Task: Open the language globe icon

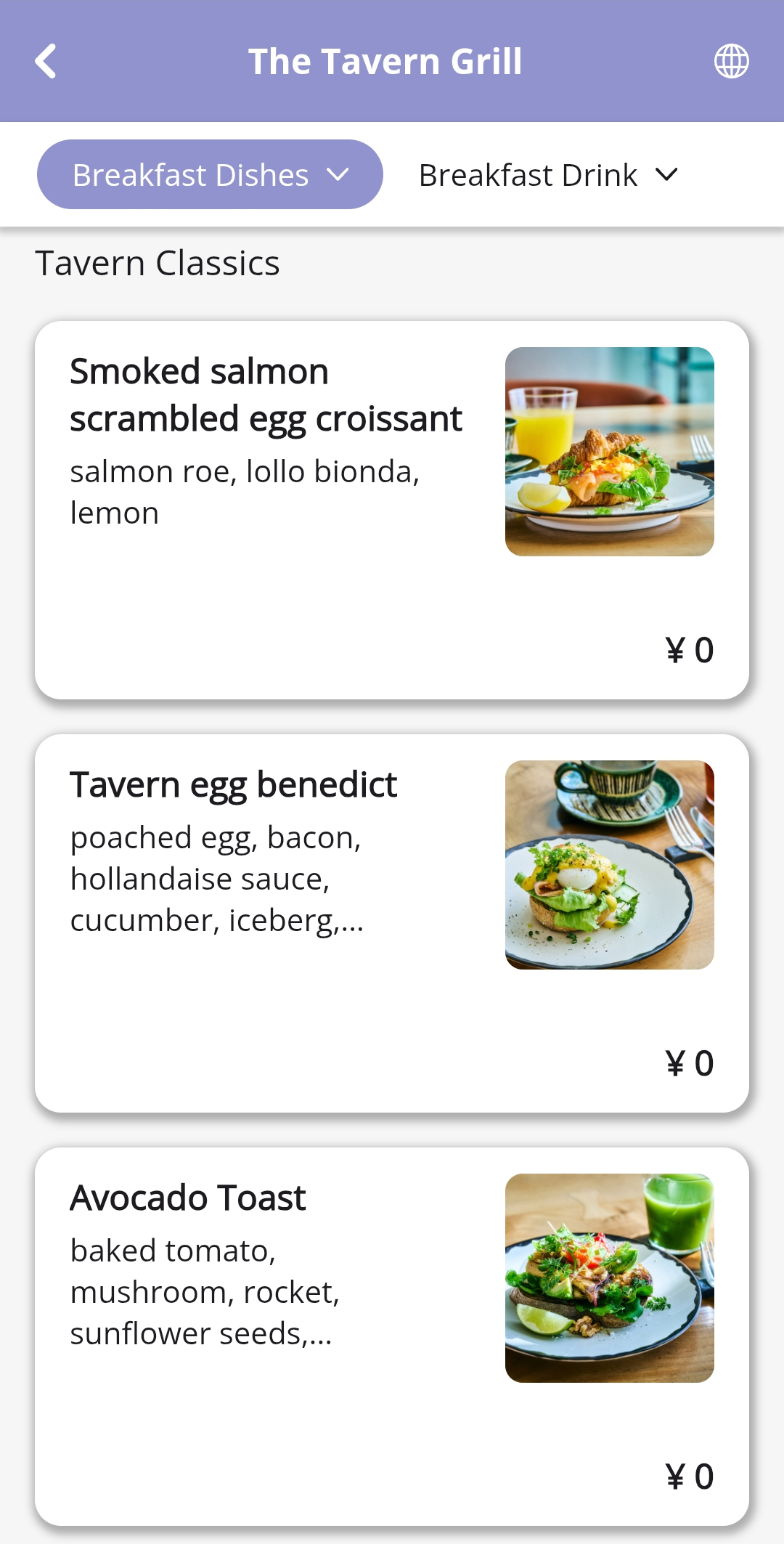Action: click(x=731, y=61)
